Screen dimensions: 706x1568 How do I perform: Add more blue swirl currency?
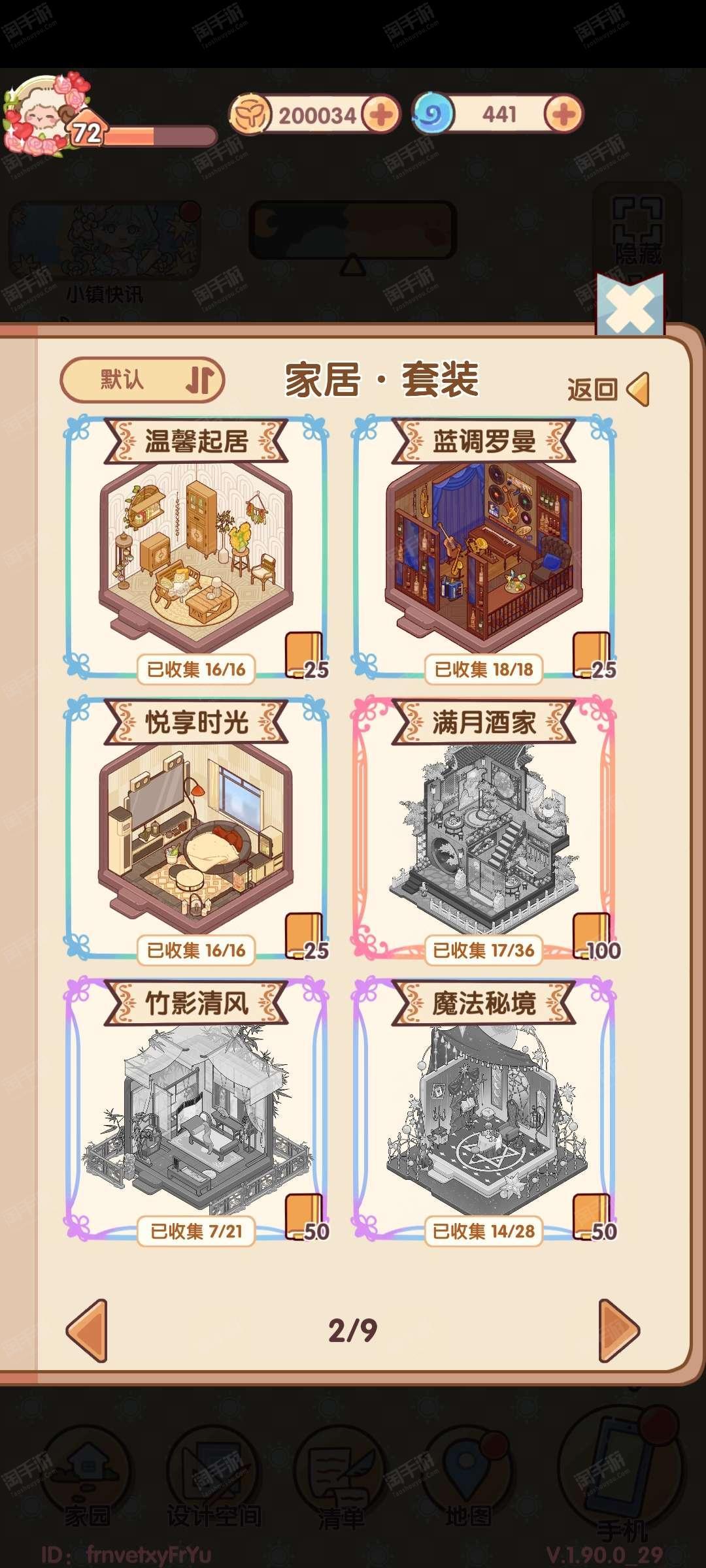coord(563,114)
